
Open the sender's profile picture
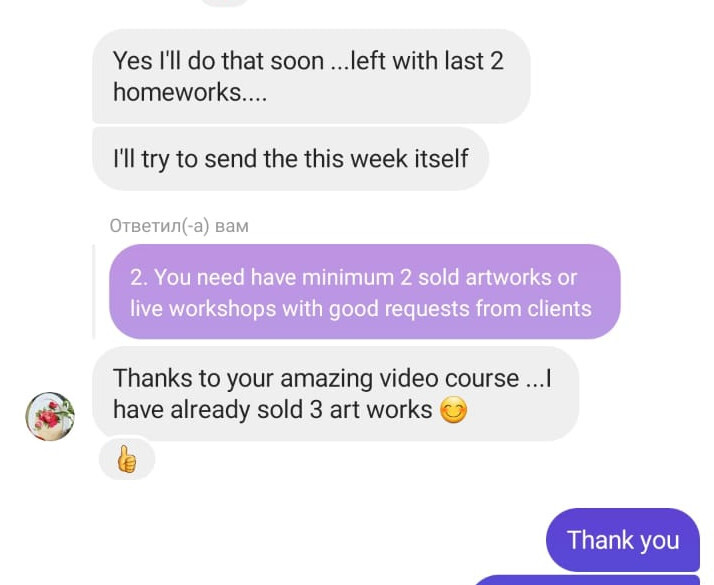[50, 416]
